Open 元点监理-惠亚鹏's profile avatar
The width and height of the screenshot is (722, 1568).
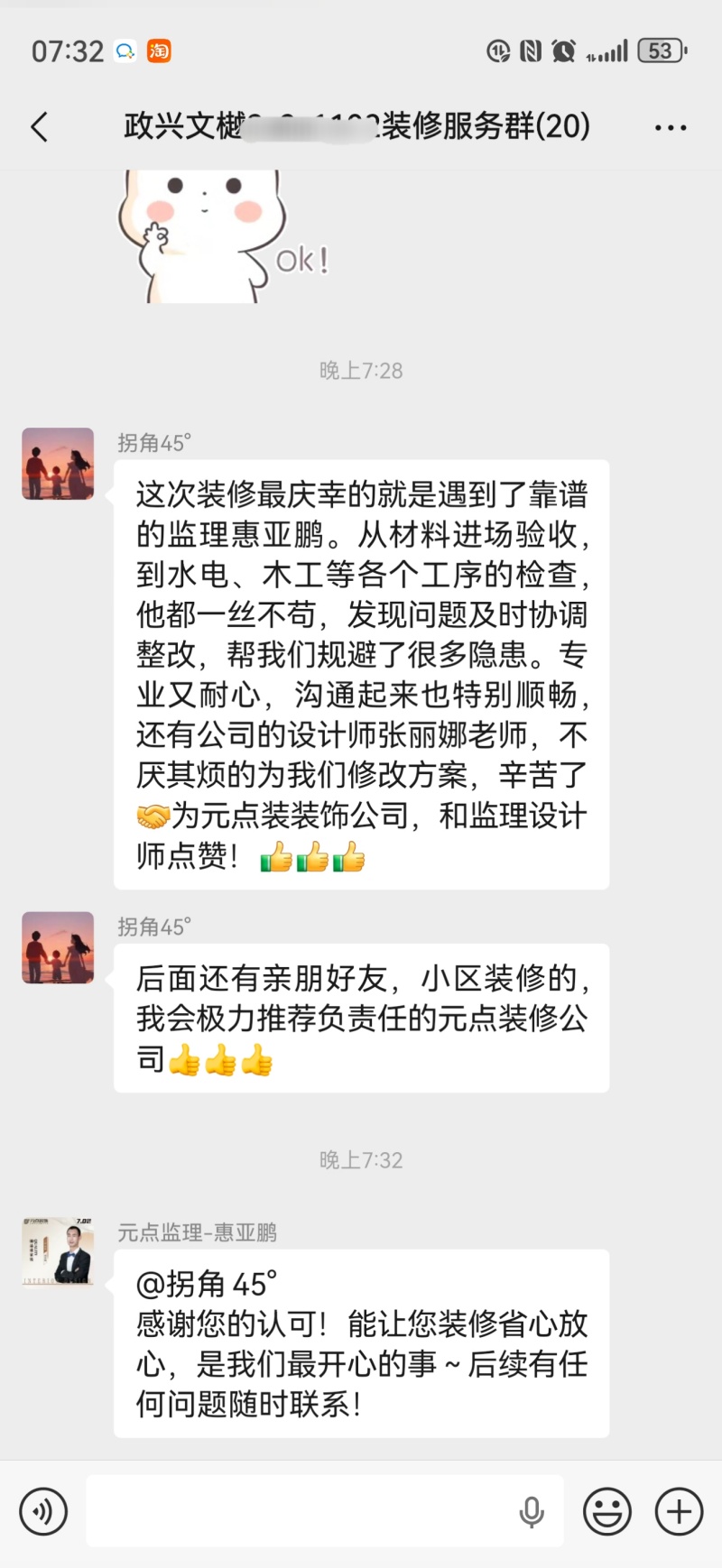58,1251
